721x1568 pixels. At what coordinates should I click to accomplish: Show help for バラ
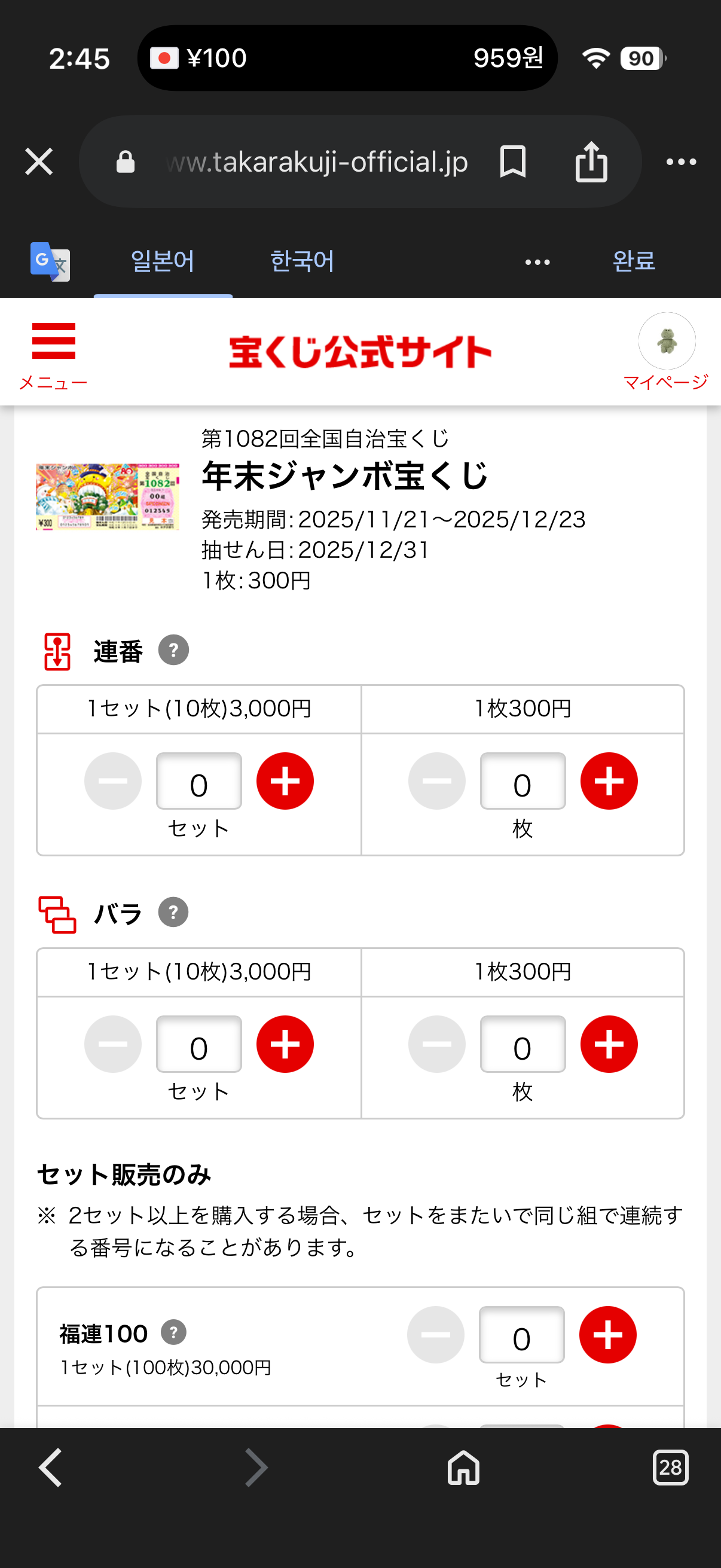[x=173, y=913]
